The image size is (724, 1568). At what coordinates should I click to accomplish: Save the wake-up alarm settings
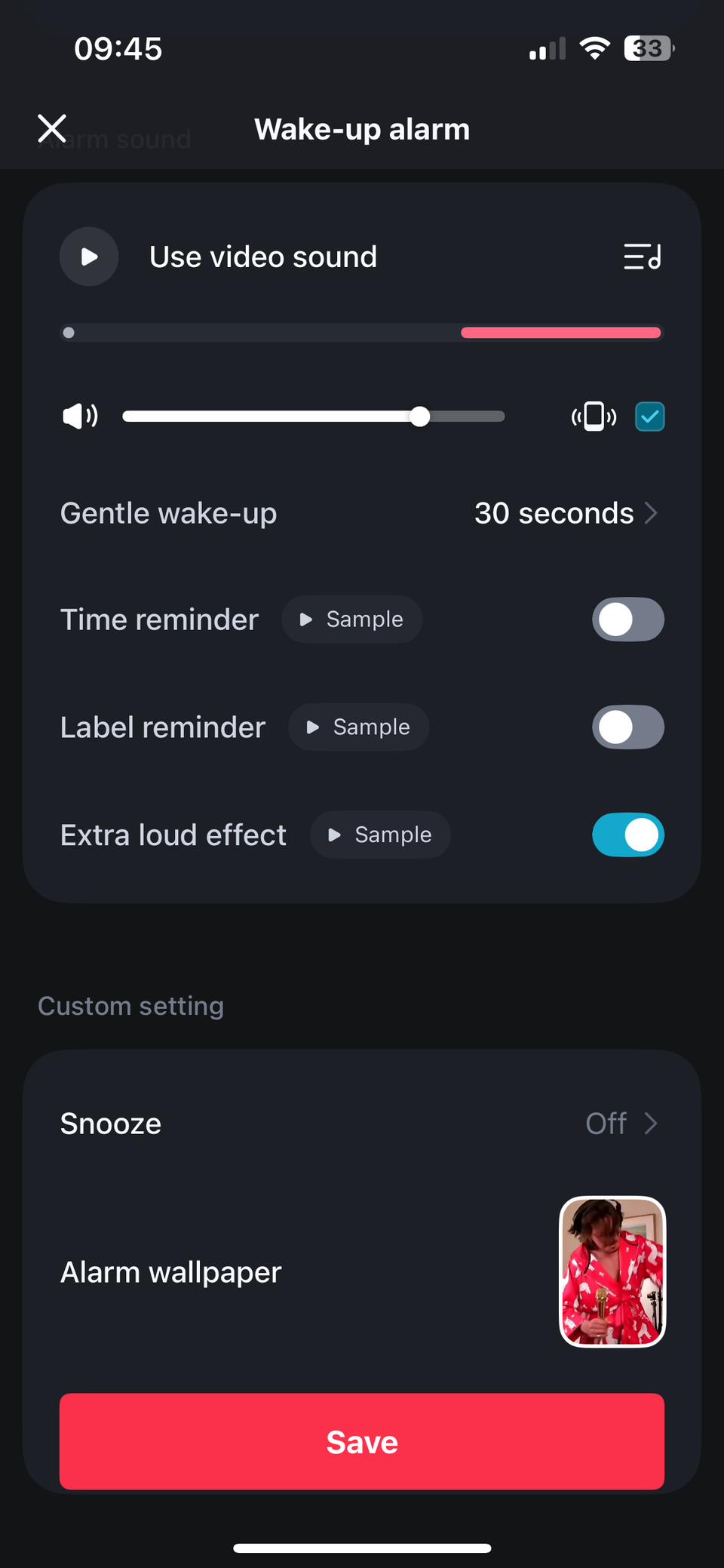[361, 1441]
